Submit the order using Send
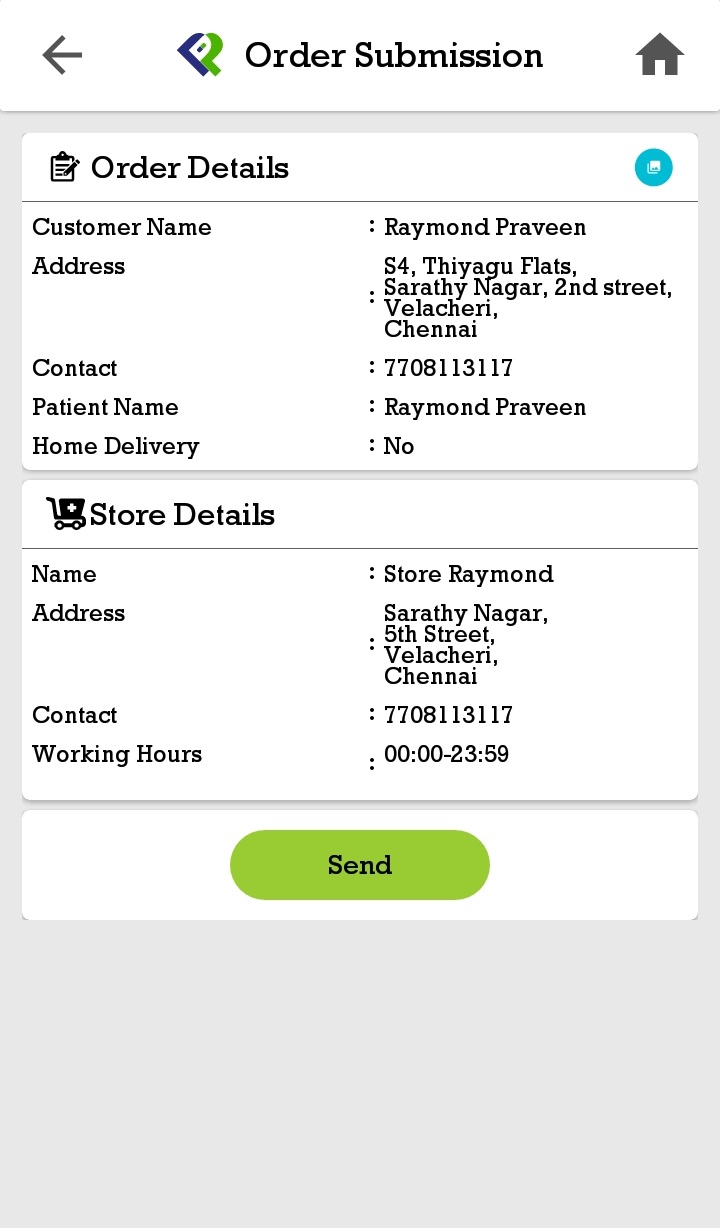Image resolution: width=720 pixels, height=1228 pixels. [x=359, y=864]
